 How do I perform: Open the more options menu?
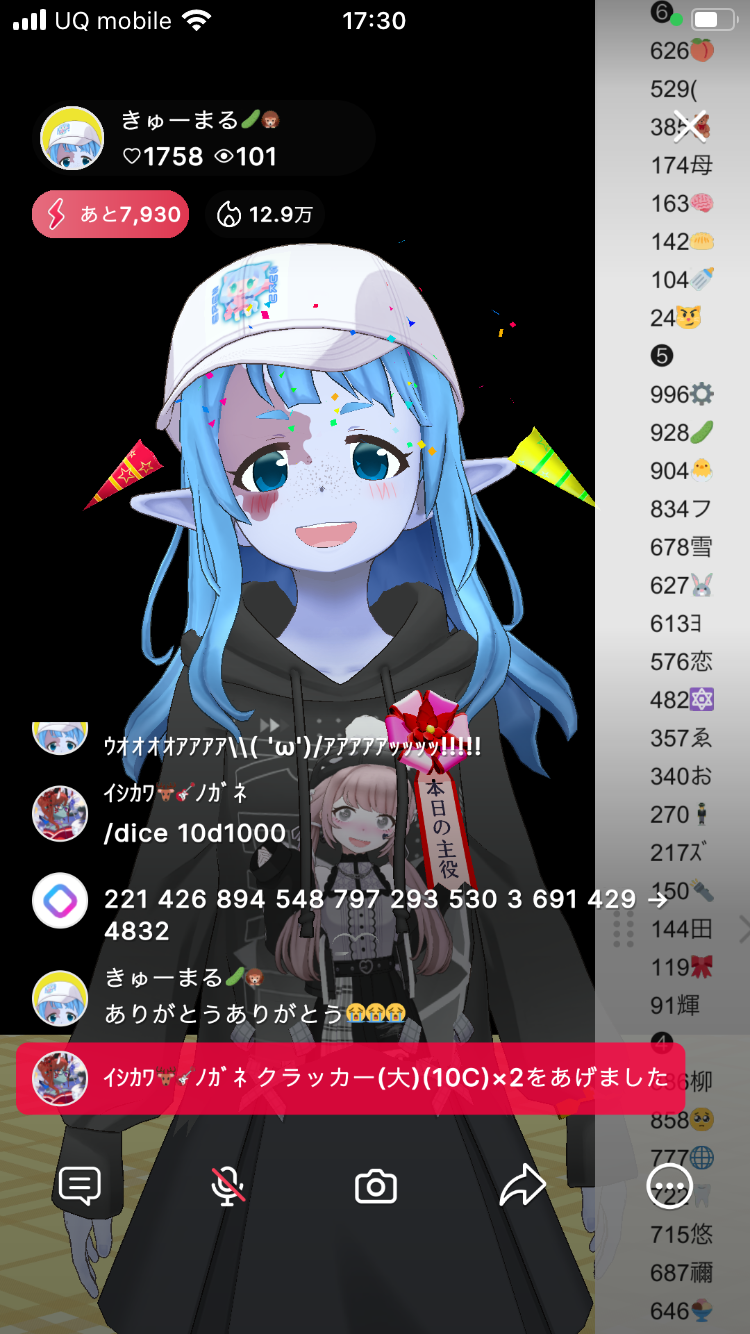[x=669, y=1187]
